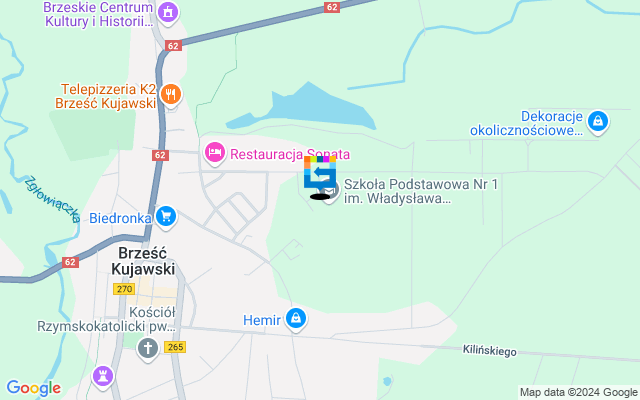Tap the colorful custom location marker
The image size is (640, 400).
click(x=320, y=175)
